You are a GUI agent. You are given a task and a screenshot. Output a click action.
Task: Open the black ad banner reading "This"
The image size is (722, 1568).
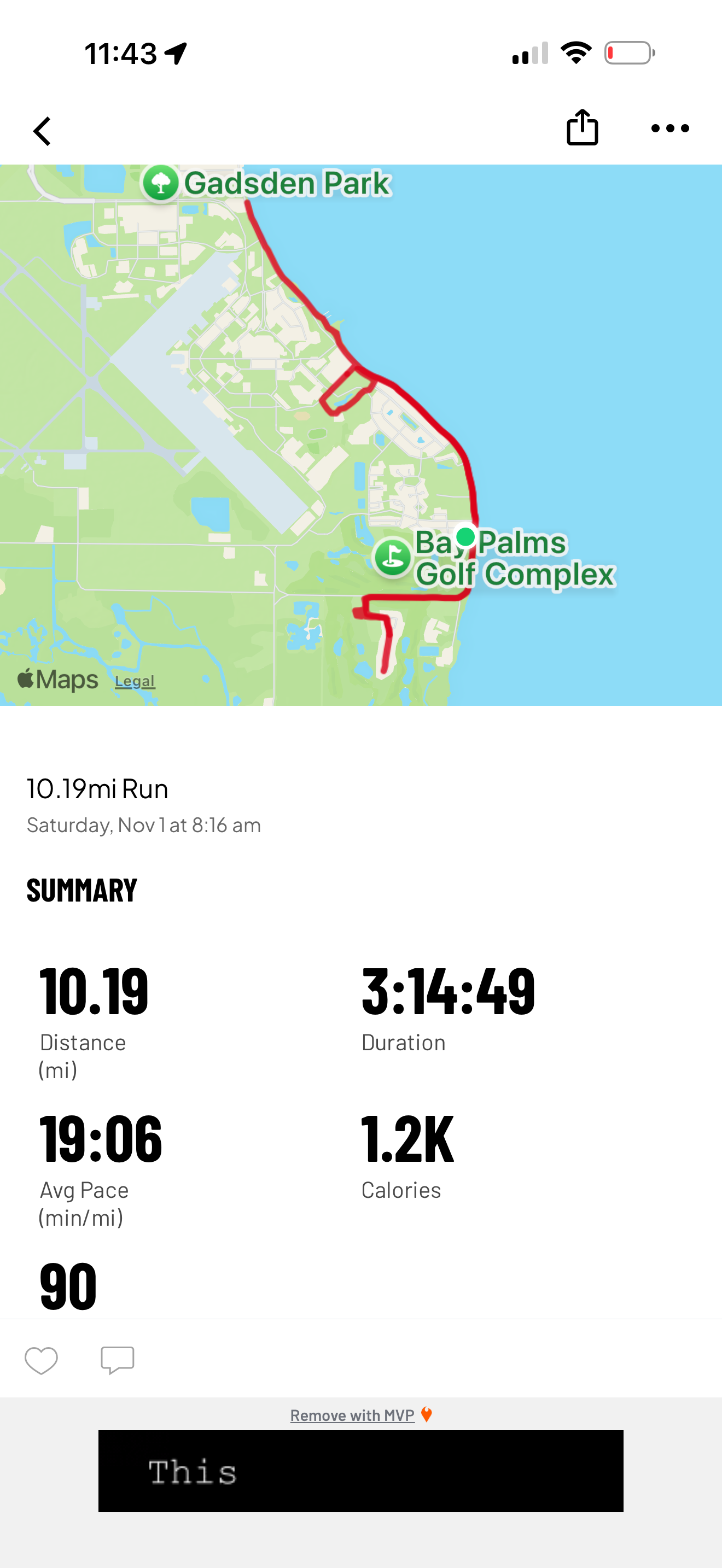pyautogui.click(x=360, y=1471)
